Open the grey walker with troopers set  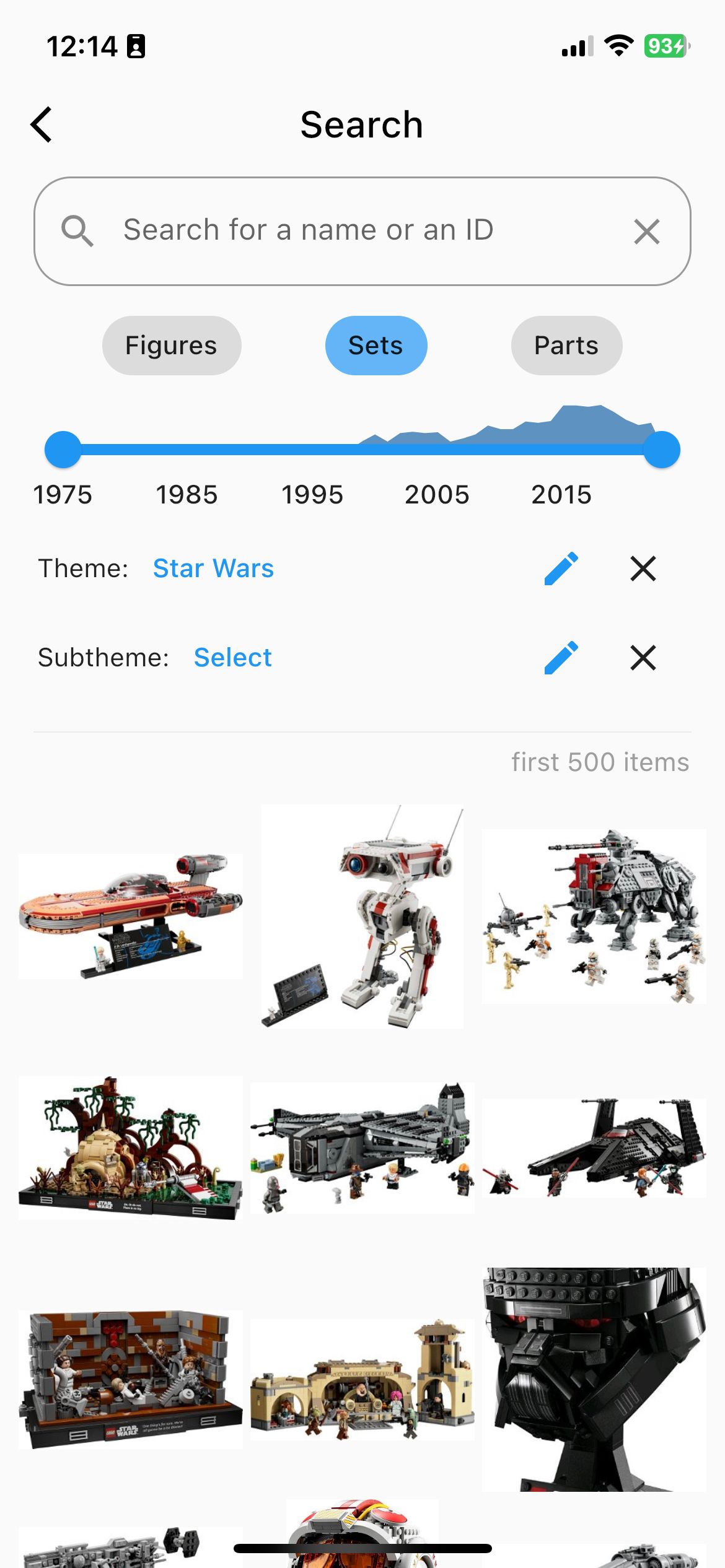coord(594,917)
